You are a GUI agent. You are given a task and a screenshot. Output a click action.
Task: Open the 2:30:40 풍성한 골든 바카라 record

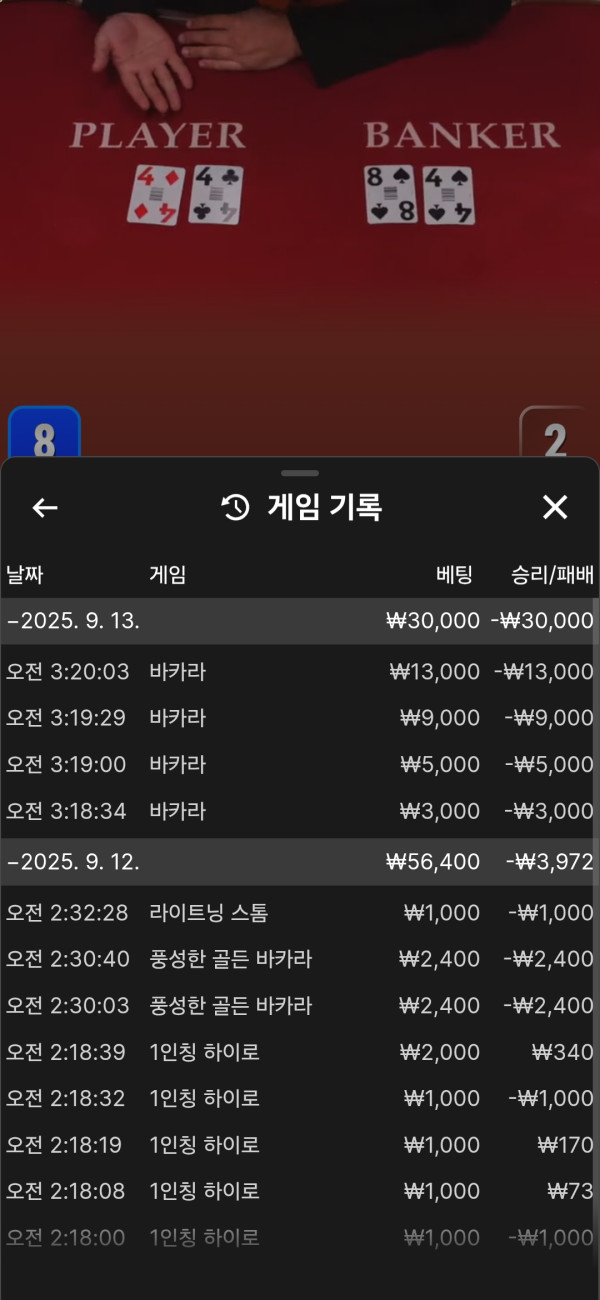point(298,959)
